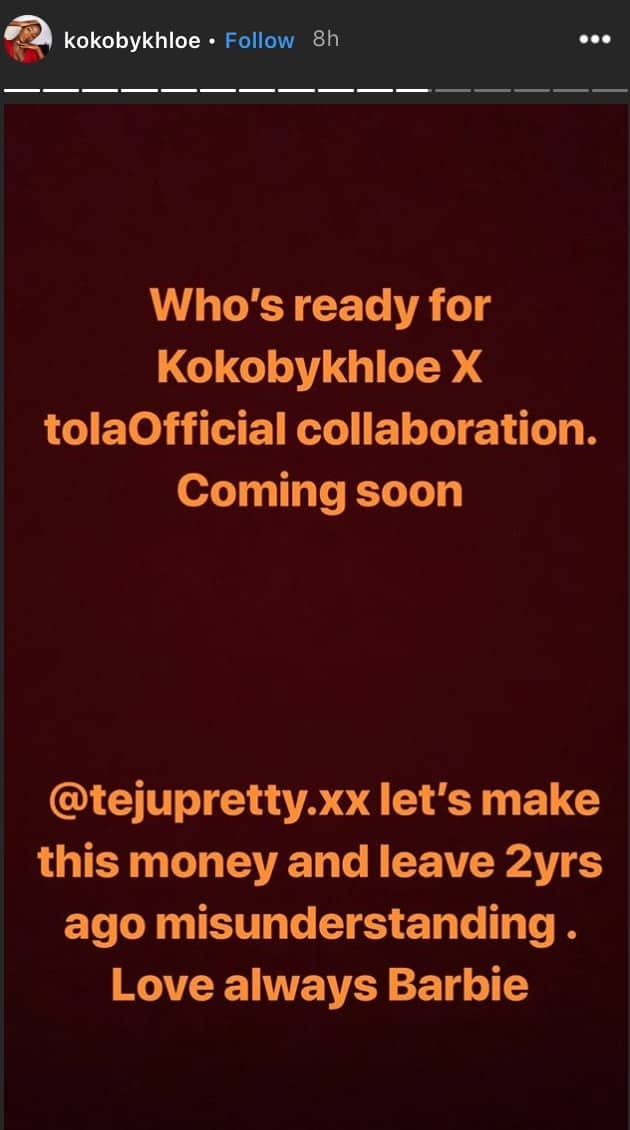Open the story overflow menu
Screen dimensions: 630x1130
[595, 40]
